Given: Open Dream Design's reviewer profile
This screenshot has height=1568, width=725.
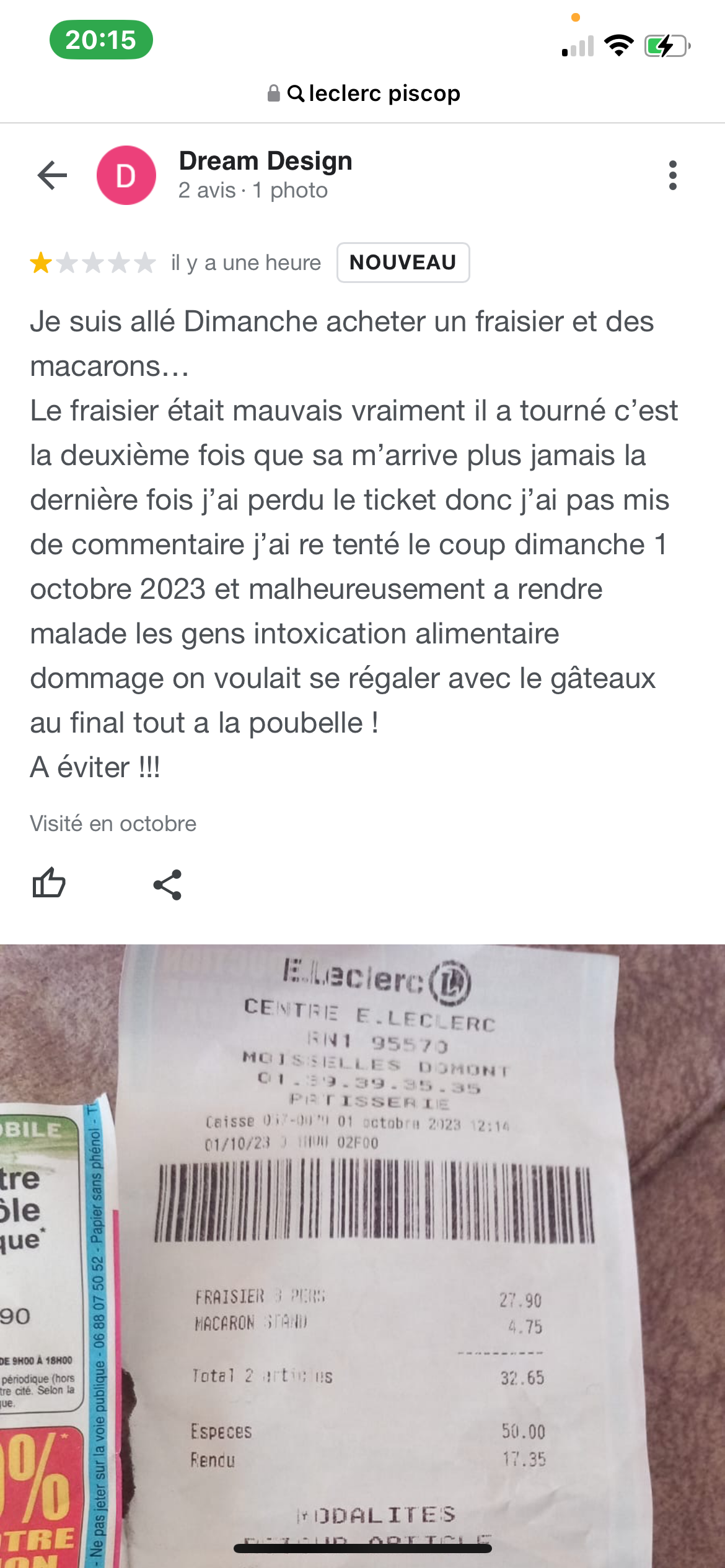Looking at the screenshot, I should (x=265, y=162).
